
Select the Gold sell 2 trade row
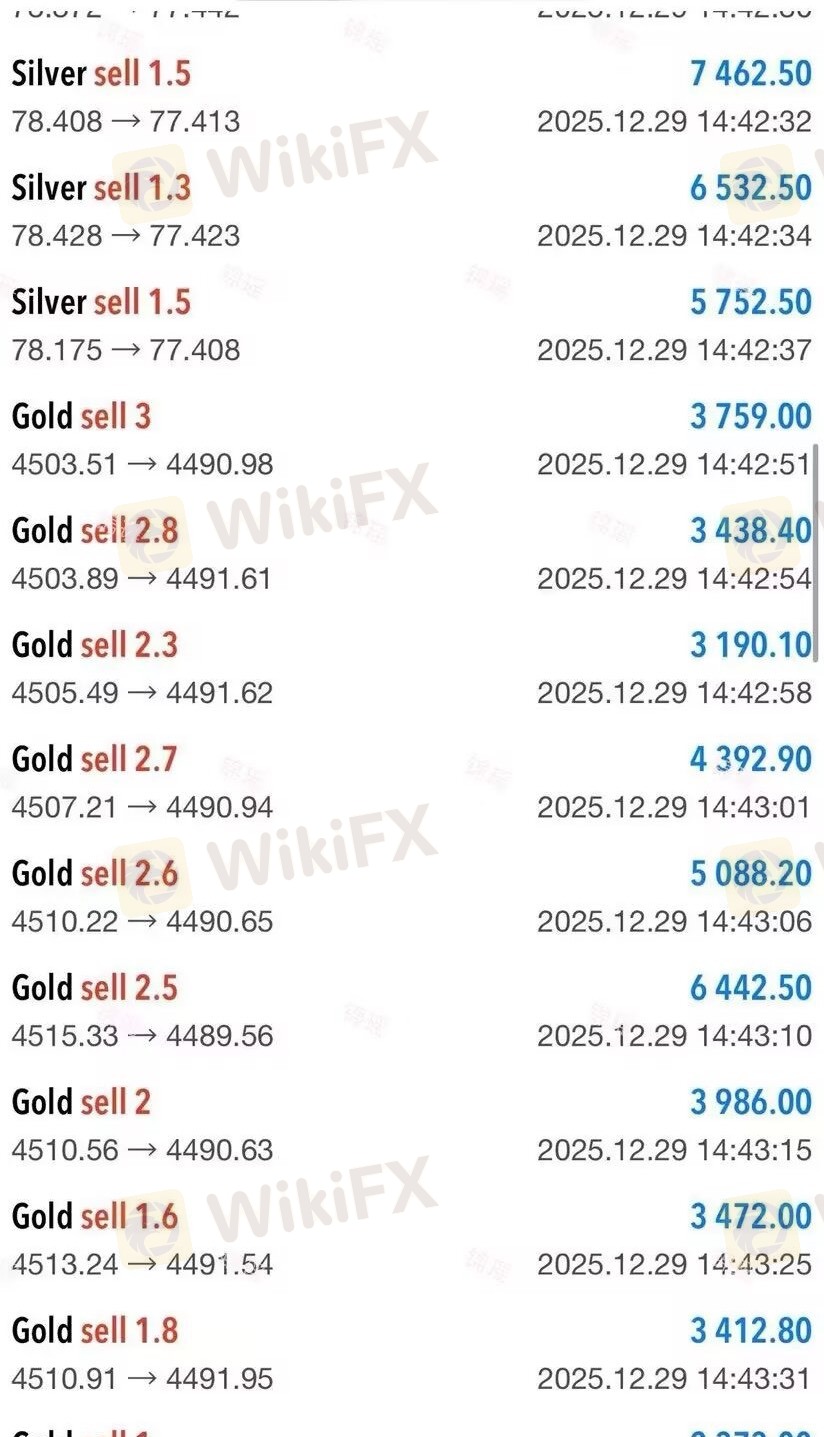[x=412, y=1125]
